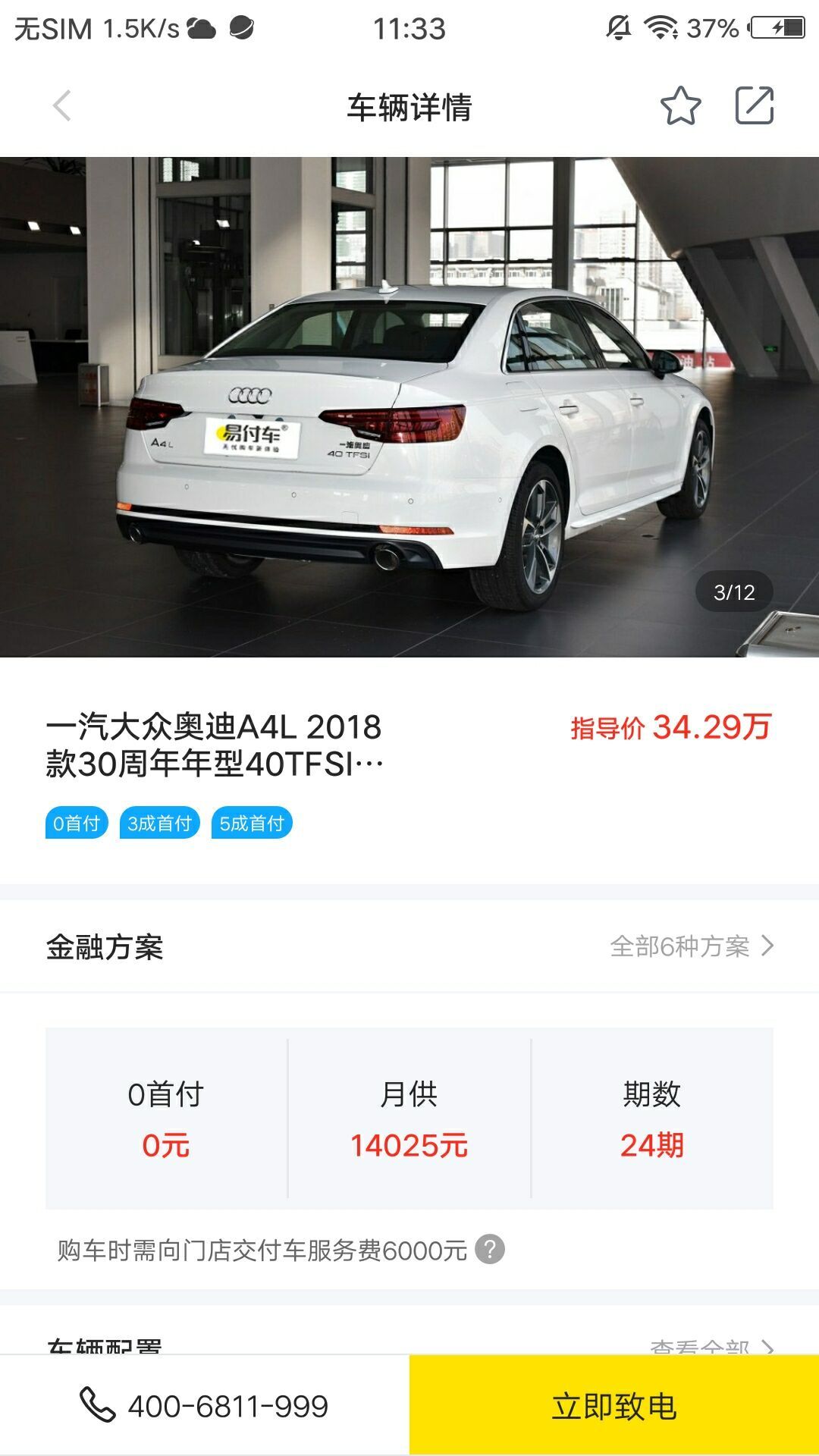The height and width of the screenshot is (1456, 819).
Task: Call now with the 立即致电 button
Action: tap(614, 1406)
